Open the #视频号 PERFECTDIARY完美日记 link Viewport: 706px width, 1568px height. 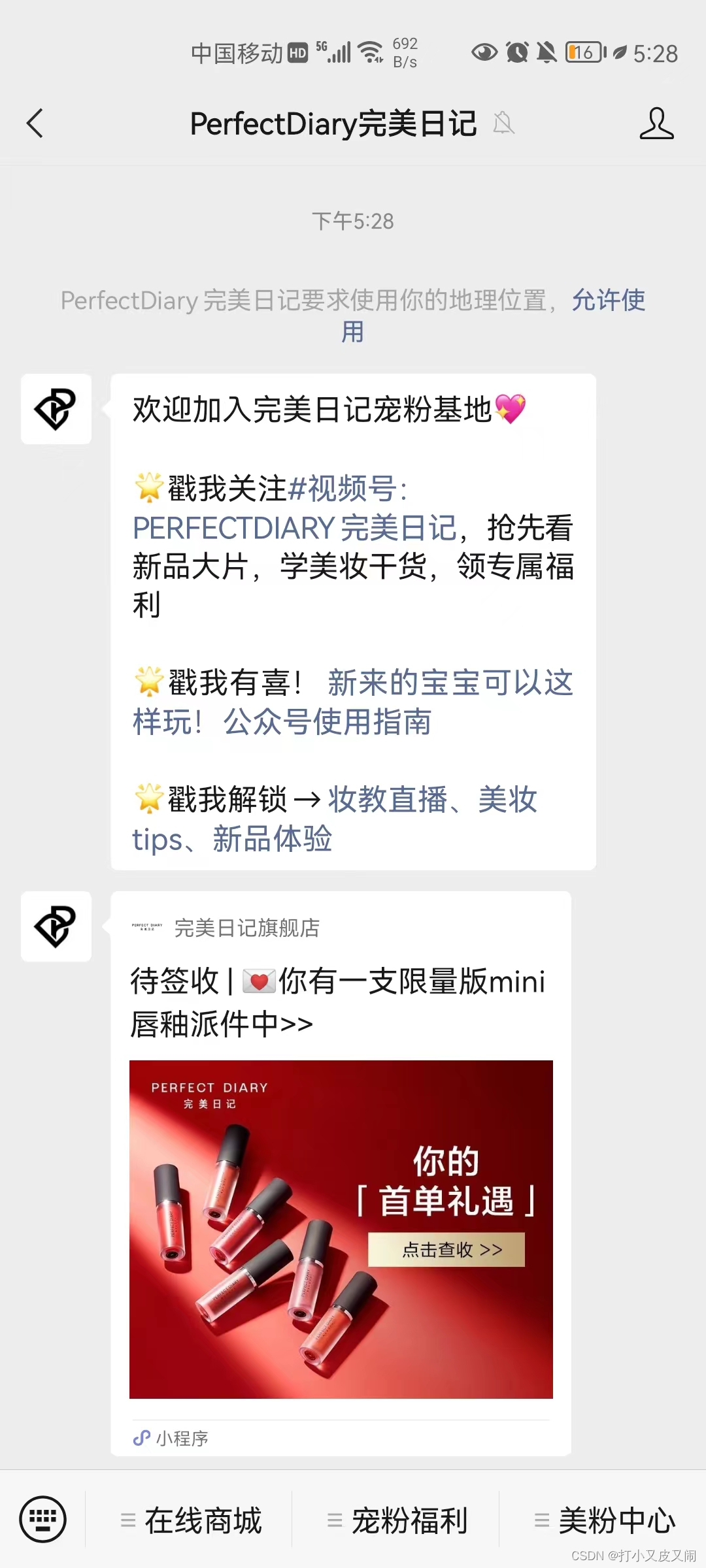point(294,527)
